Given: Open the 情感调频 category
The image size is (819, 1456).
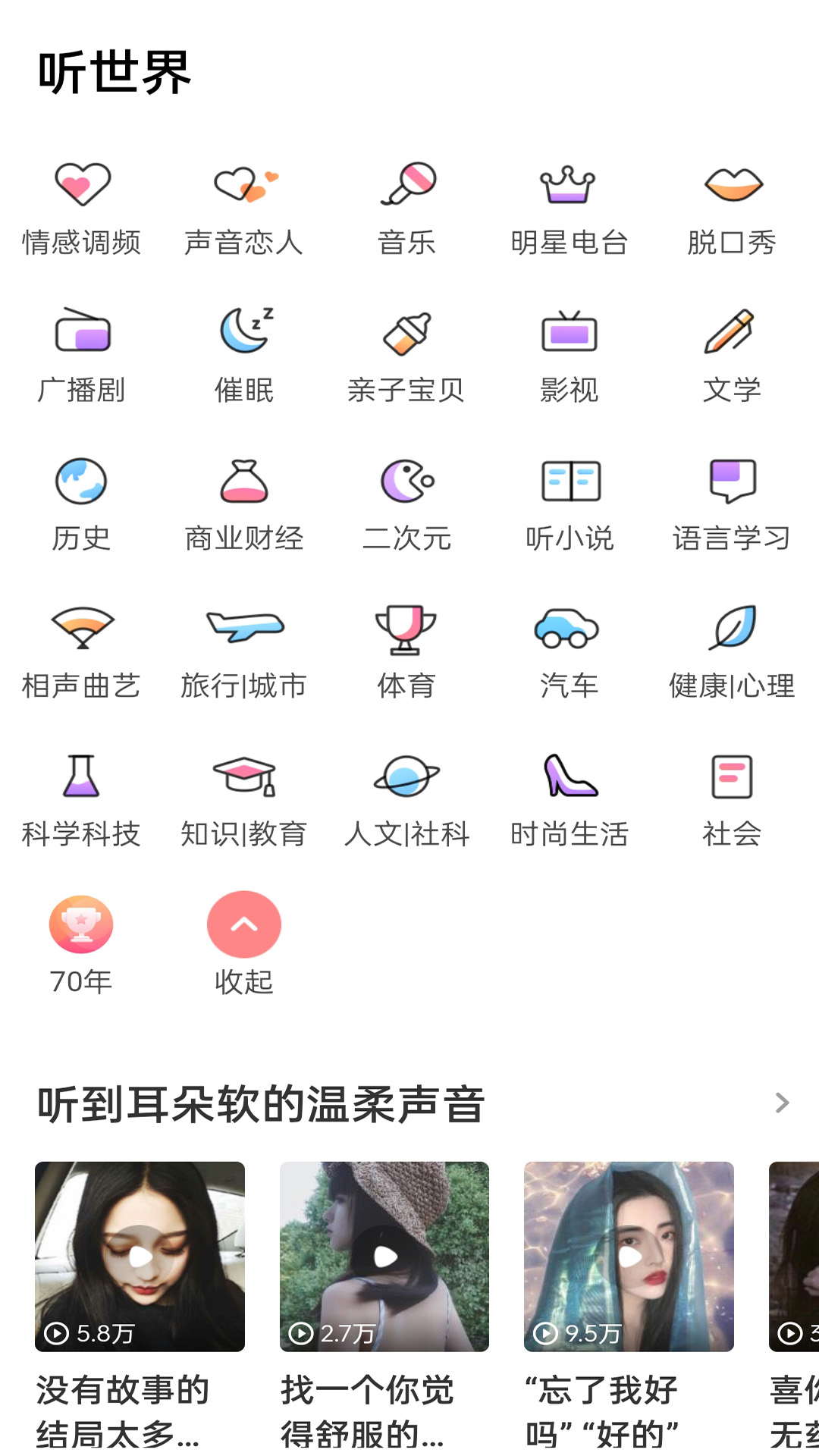Looking at the screenshot, I should [81, 205].
